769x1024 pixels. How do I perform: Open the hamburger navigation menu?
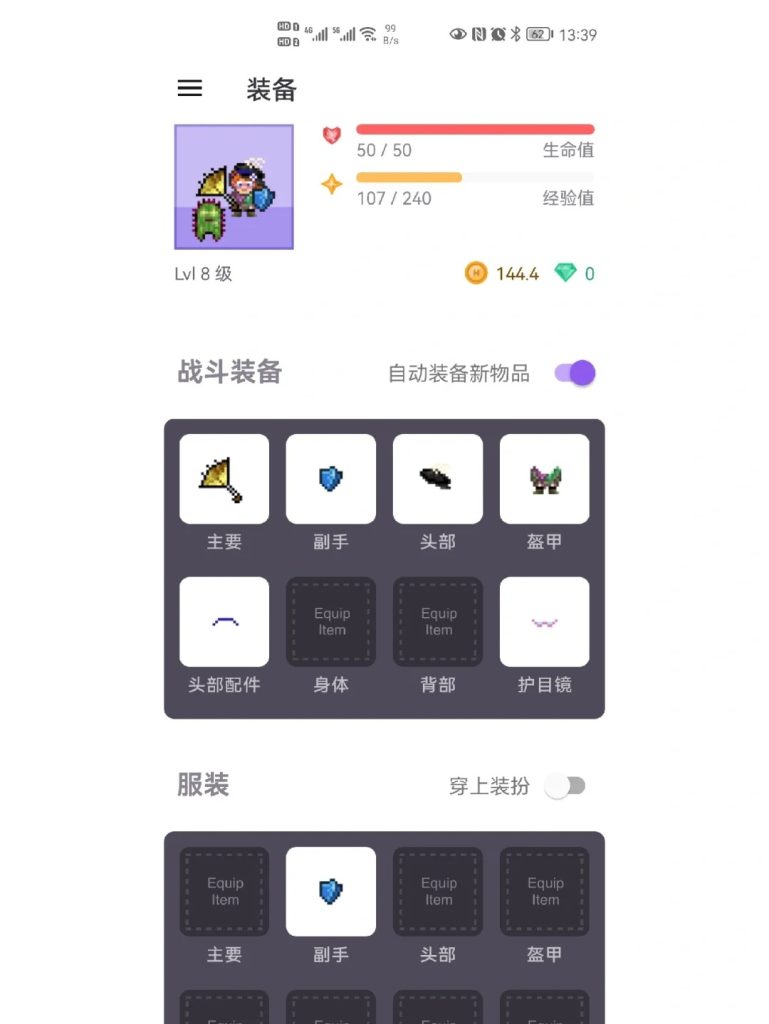(189, 89)
